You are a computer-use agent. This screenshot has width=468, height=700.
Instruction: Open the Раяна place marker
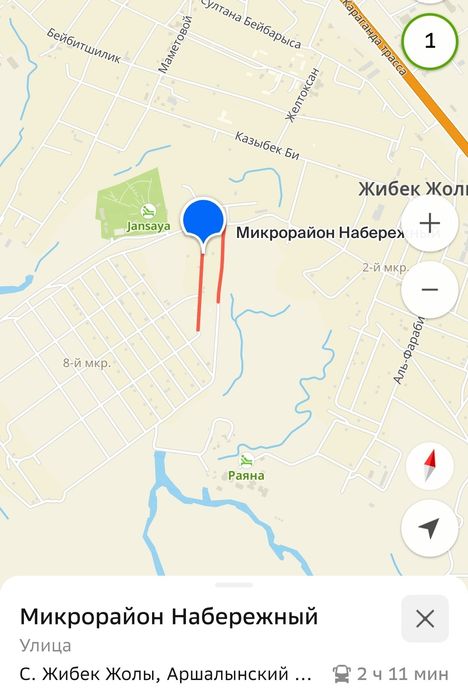point(246,468)
